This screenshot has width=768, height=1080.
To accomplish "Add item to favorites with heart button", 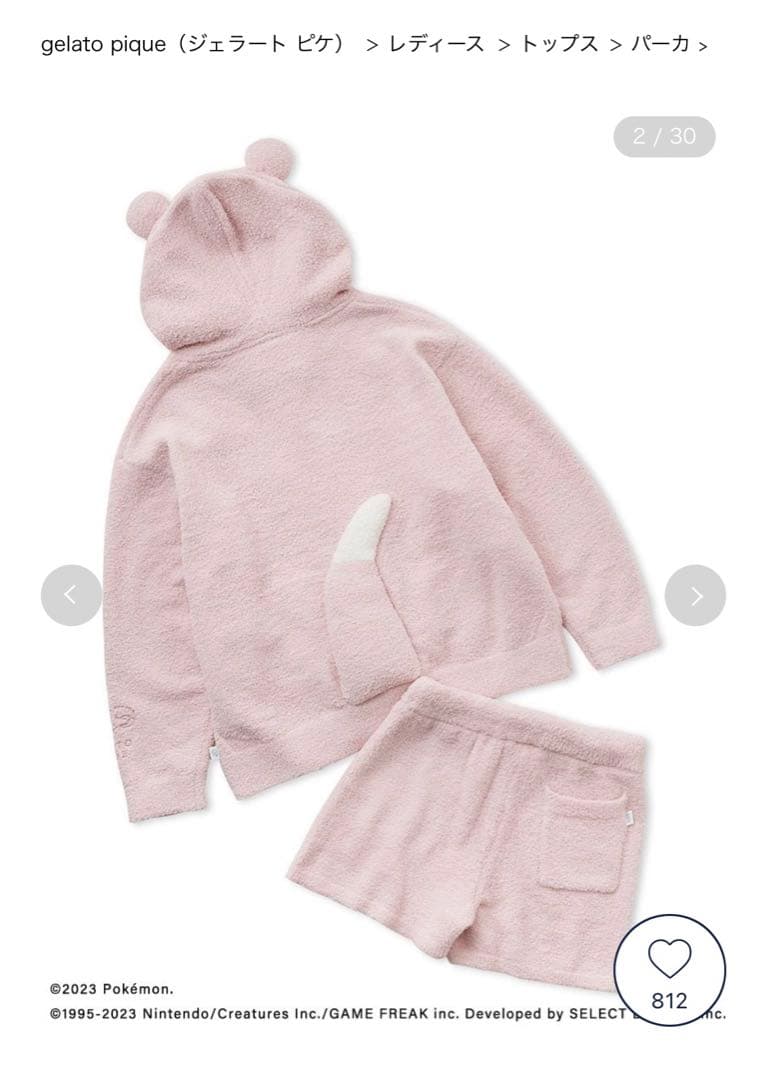I will point(669,975).
